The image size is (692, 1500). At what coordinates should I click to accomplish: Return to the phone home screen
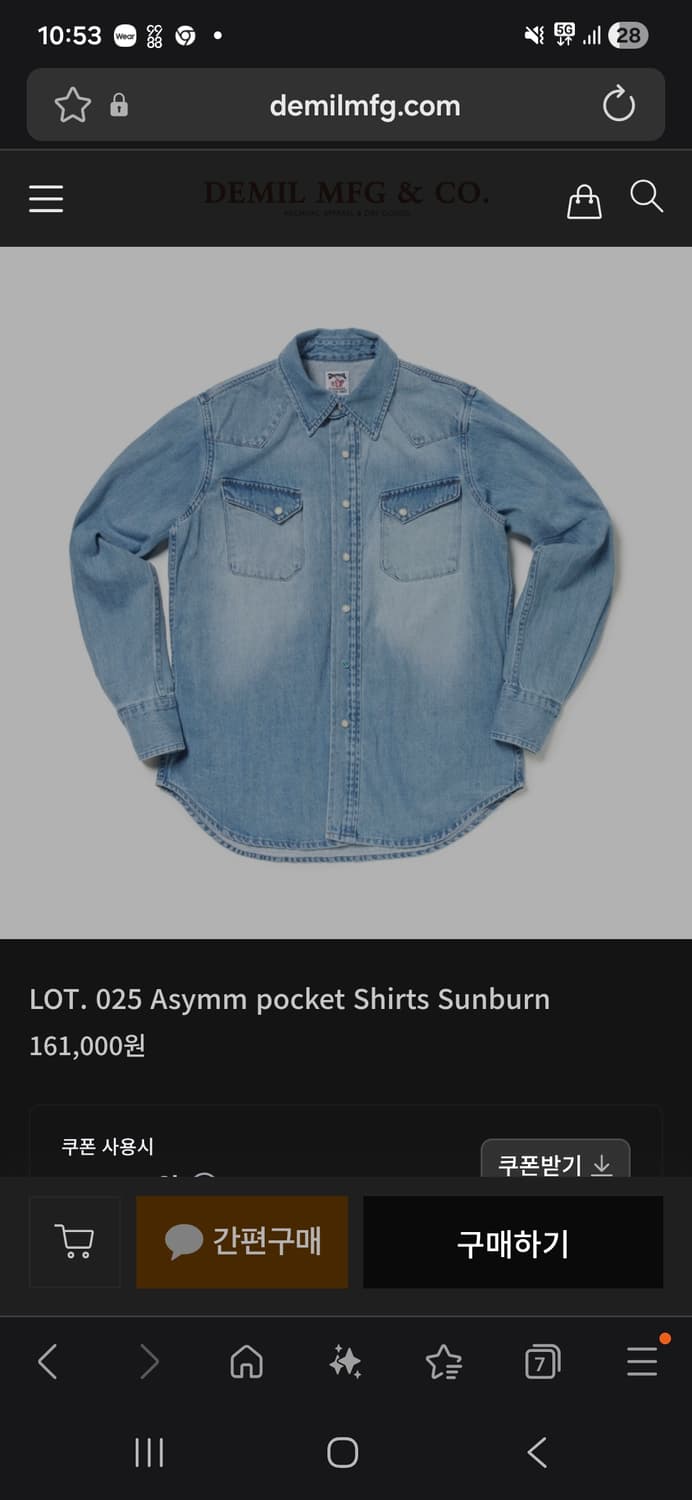[x=342, y=1452]
